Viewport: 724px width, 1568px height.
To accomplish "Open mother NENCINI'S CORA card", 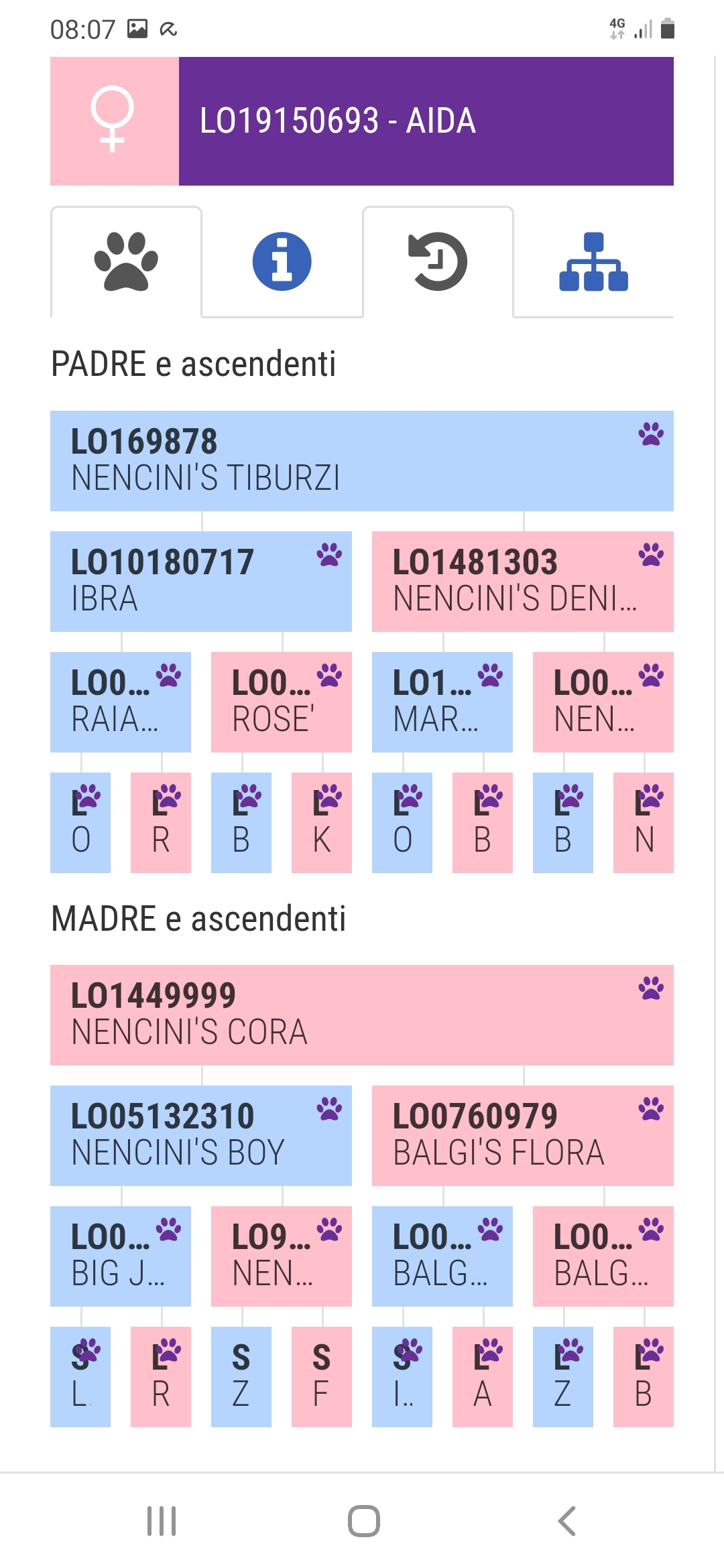I will click(x=362, y=1015).
